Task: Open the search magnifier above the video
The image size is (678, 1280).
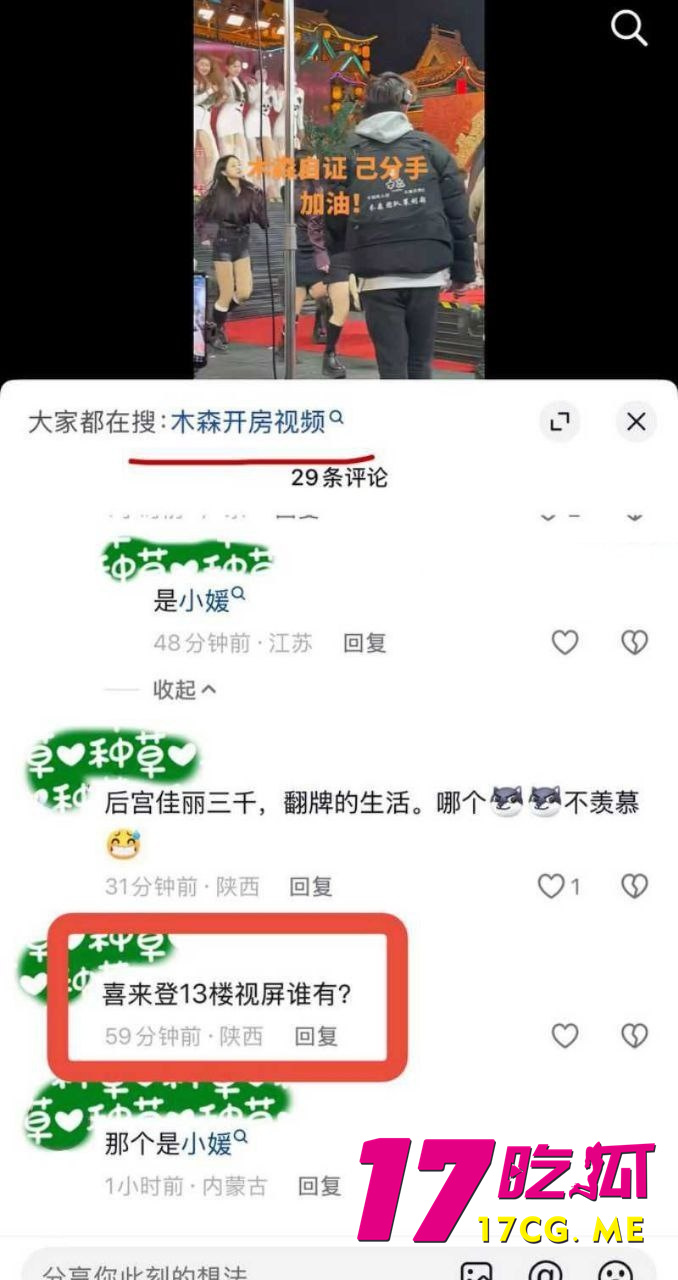Action: click(x=629, y=29)
